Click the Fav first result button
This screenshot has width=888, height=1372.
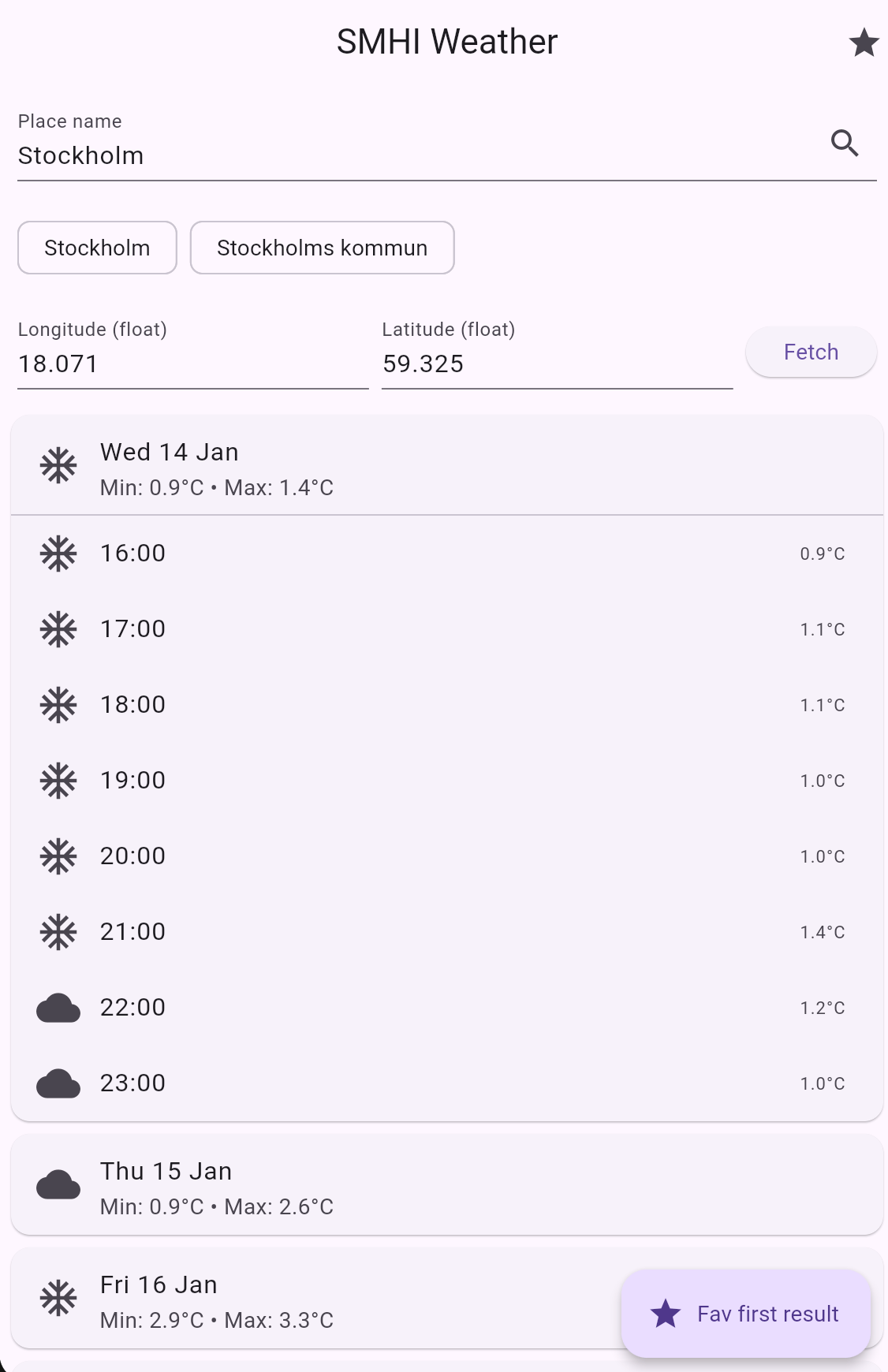tap(744, 1314)
